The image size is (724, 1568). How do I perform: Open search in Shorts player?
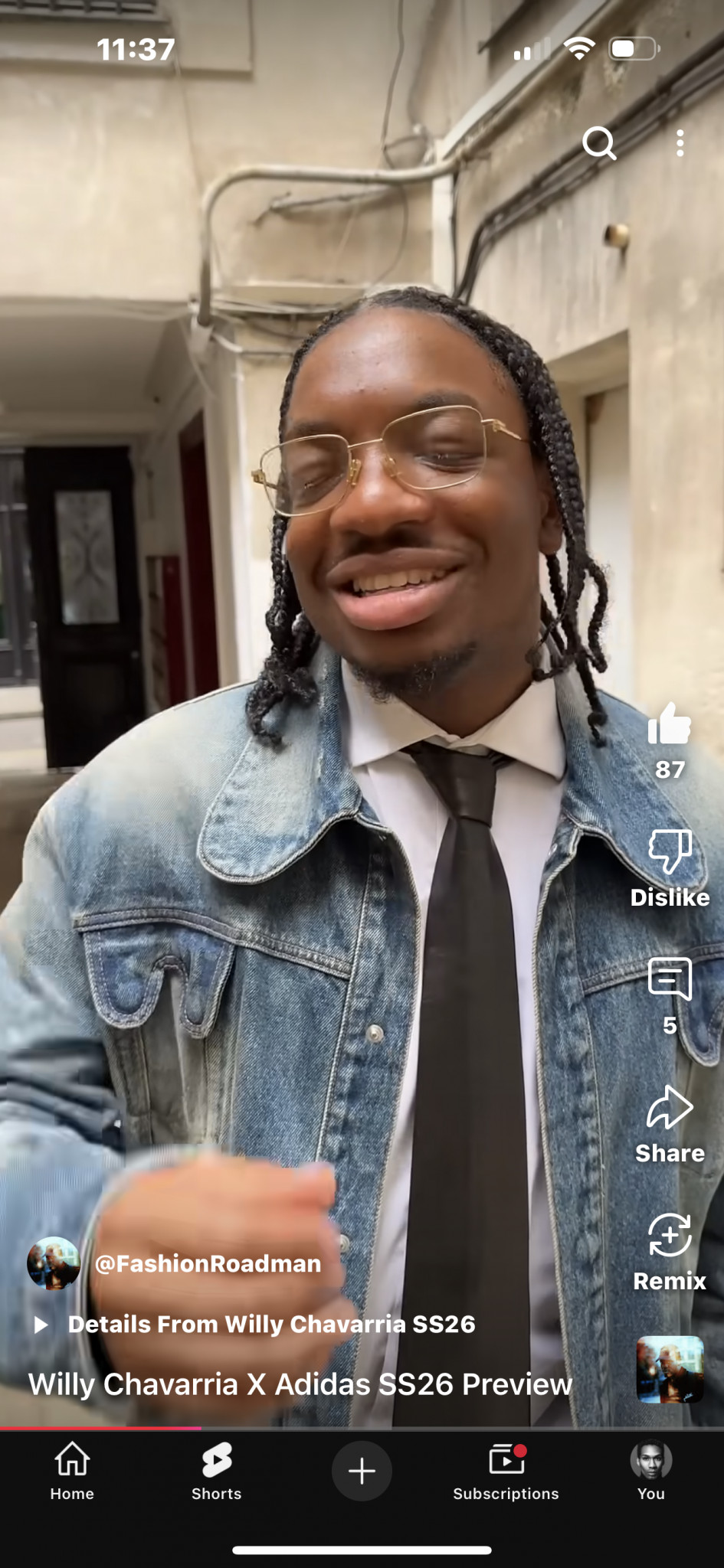(x=599, y=143)
